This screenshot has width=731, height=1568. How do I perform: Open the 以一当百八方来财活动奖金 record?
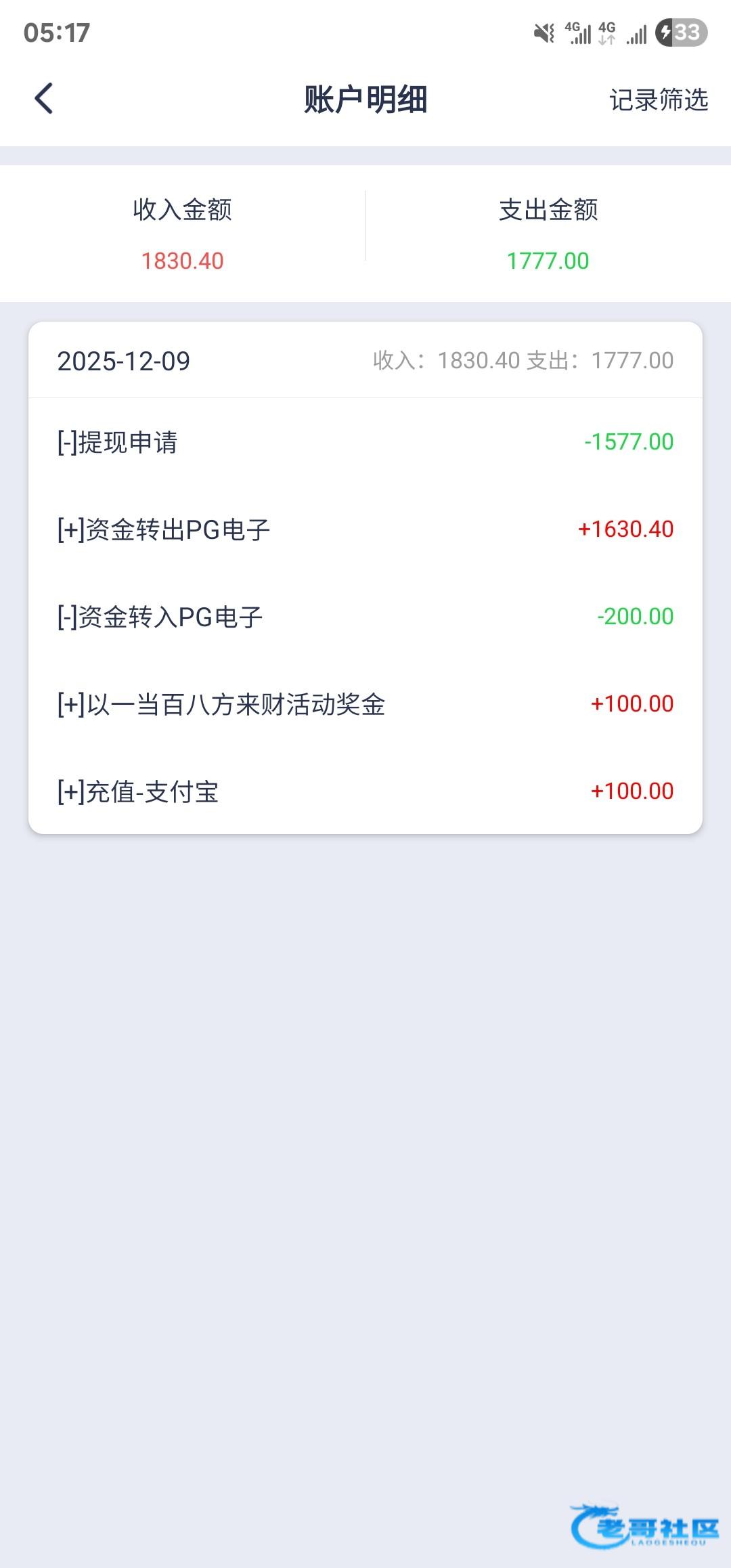coord(365,704)
